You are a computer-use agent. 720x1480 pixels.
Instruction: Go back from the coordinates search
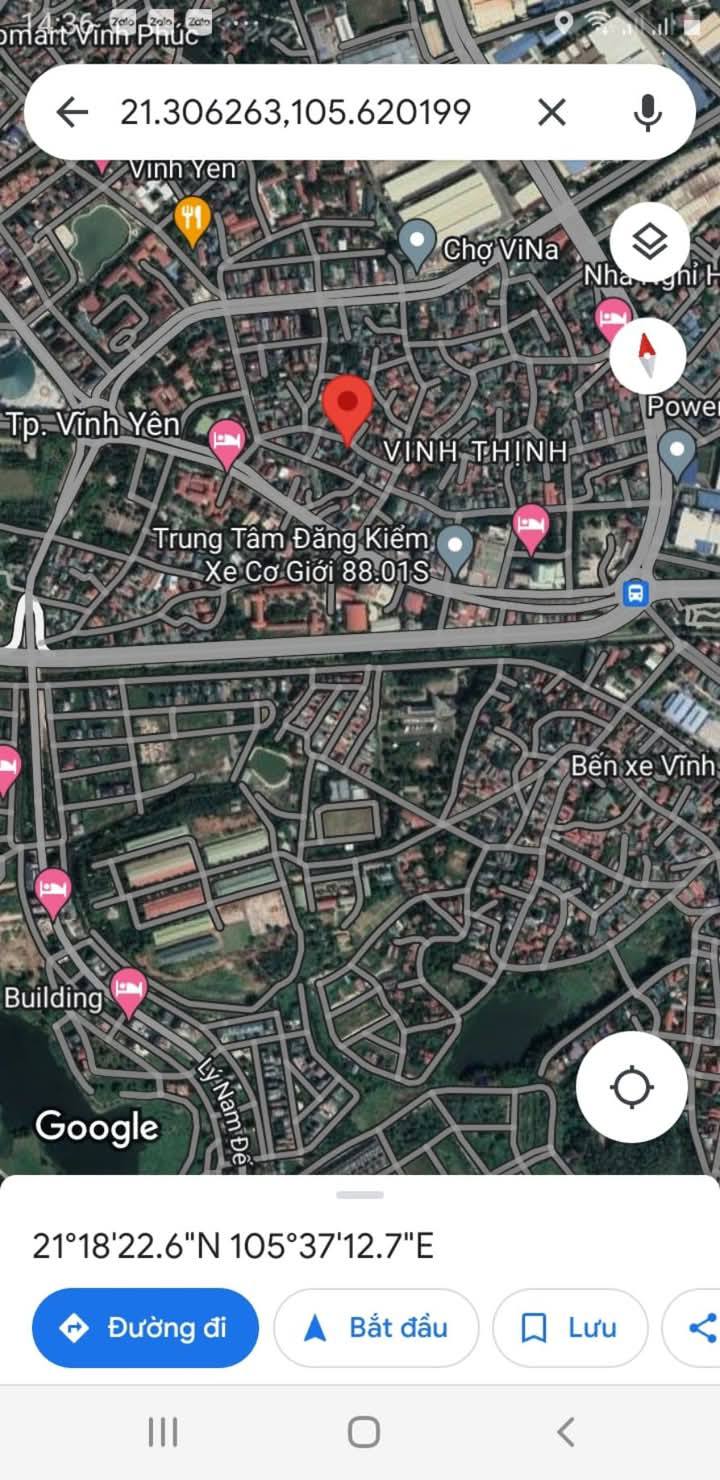coord(72,112)
